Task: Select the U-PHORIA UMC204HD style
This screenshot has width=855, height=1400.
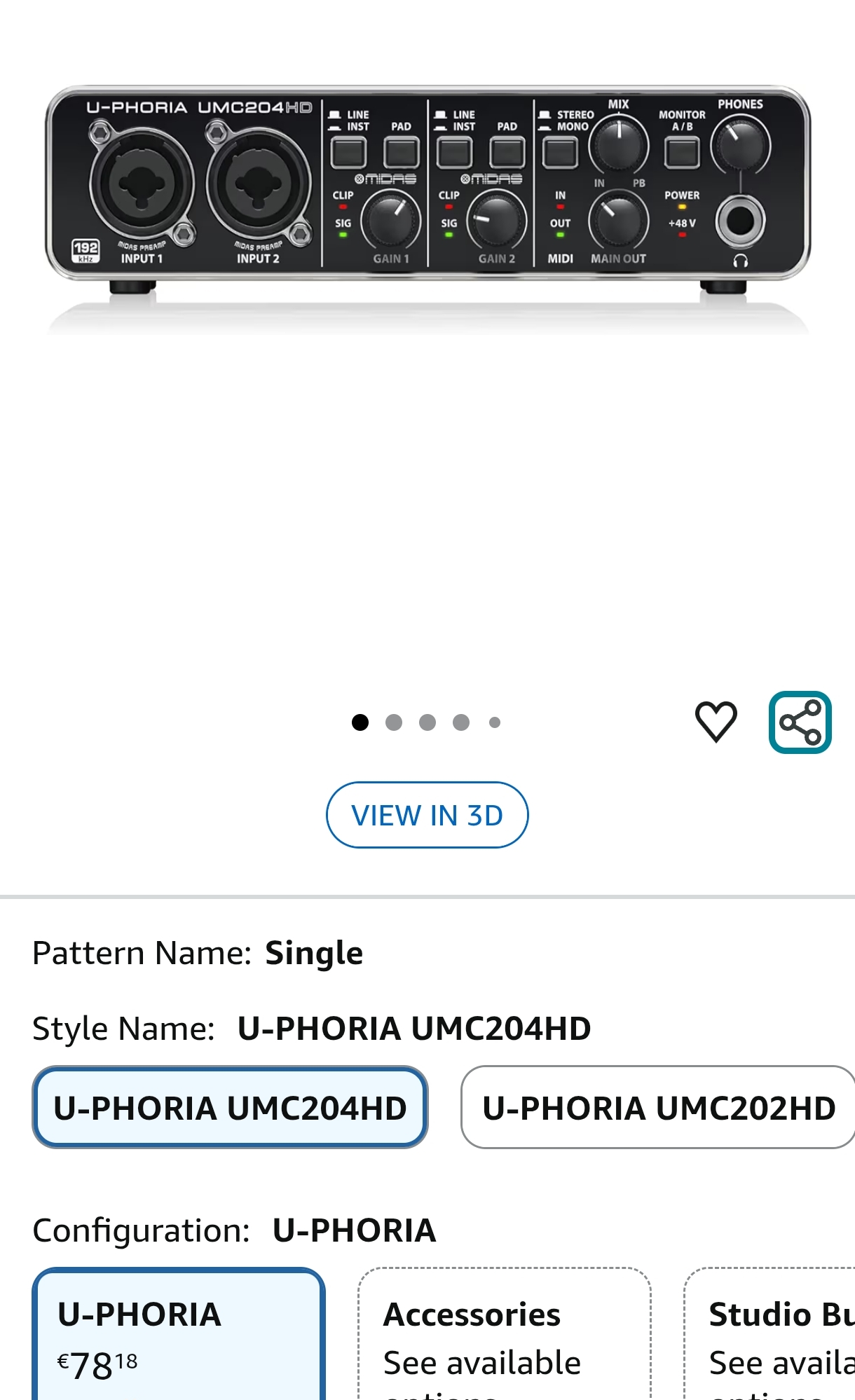Action: tap(230, 1108)
